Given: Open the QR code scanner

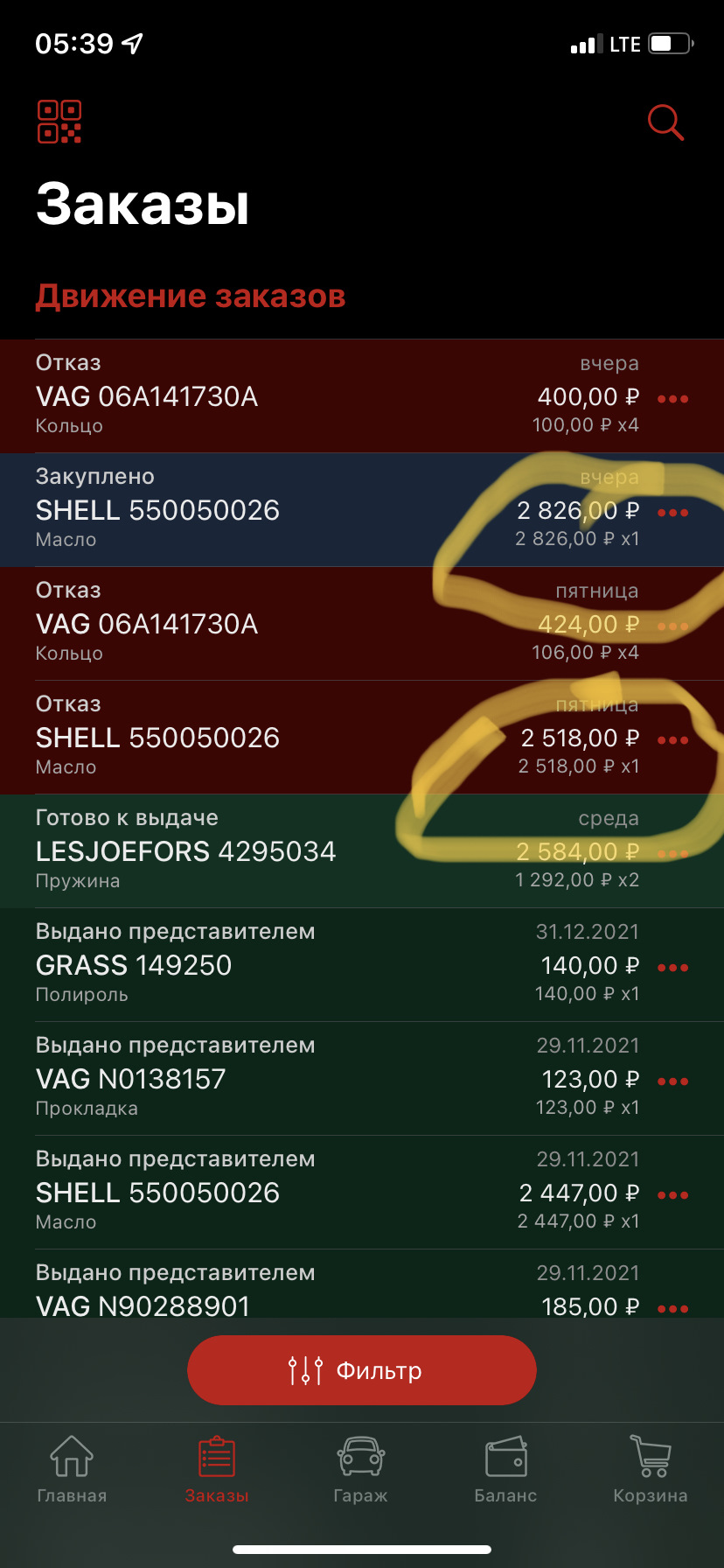Looking at the screenshot, I should (x=59, y=122).
